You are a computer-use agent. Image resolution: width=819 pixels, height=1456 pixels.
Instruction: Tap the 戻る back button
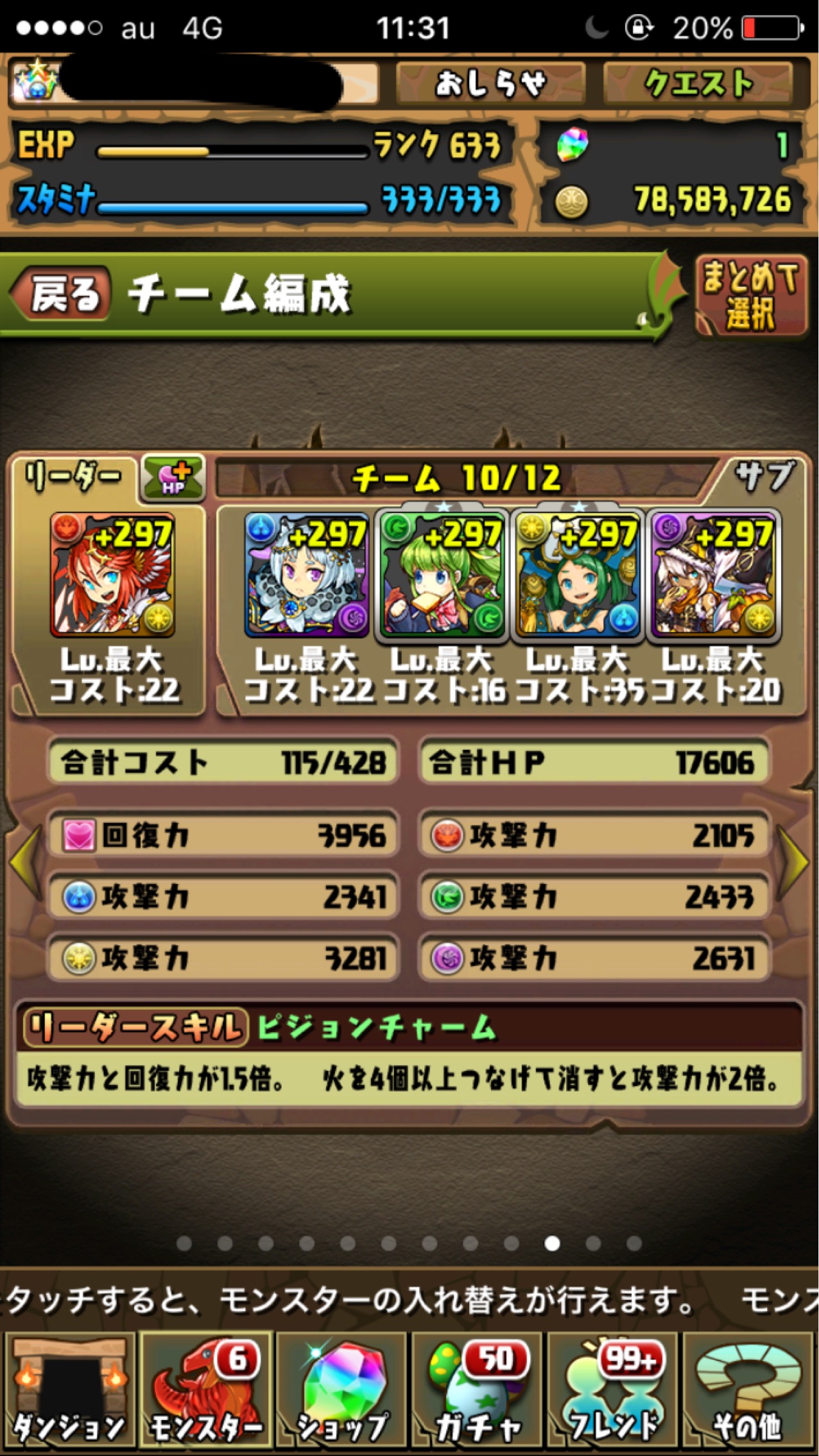click(60, 294)
